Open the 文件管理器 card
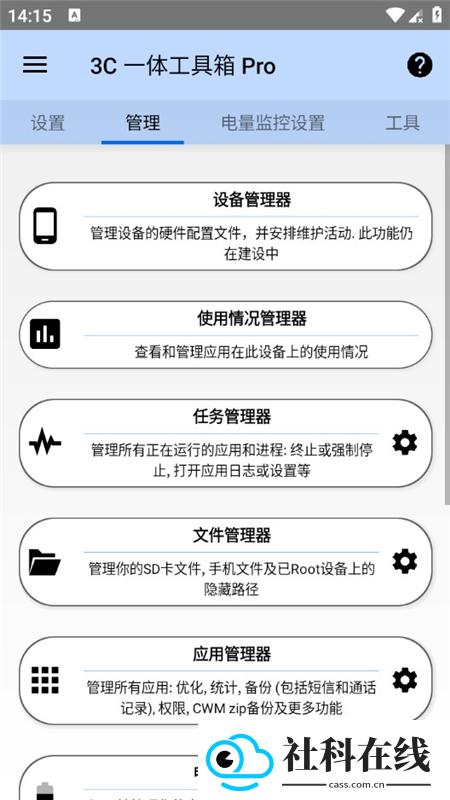450x800 pixels. coord(226,562)
